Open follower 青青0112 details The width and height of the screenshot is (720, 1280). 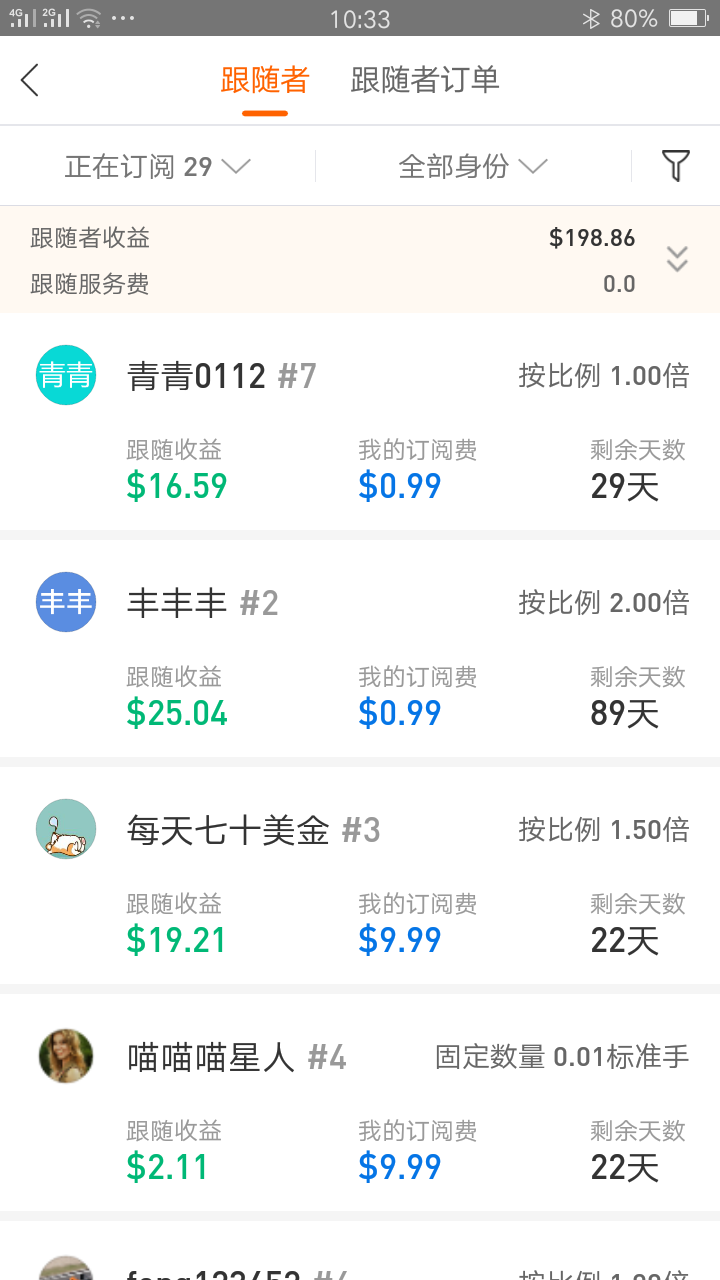coord(360,422)
